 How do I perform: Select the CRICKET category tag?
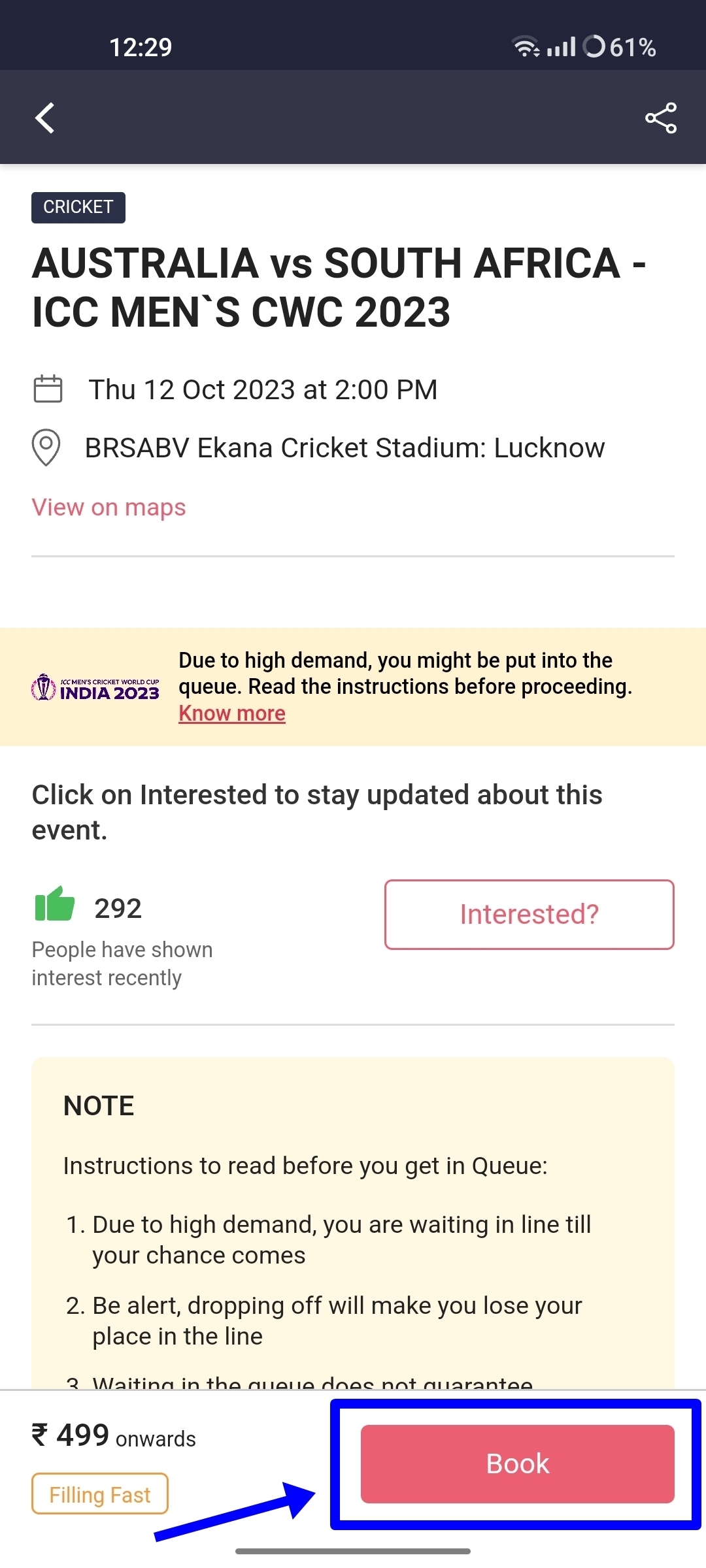pos(78,207)
